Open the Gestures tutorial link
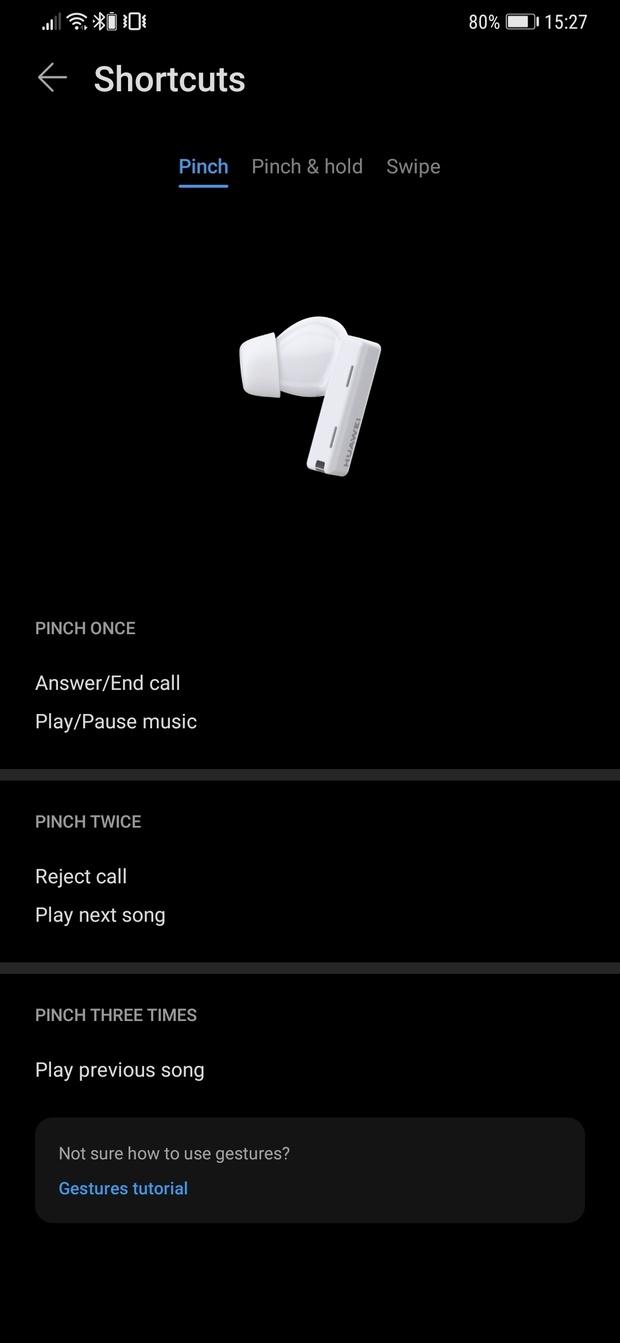This screenshot has height=1343, width=620. 123,1188
